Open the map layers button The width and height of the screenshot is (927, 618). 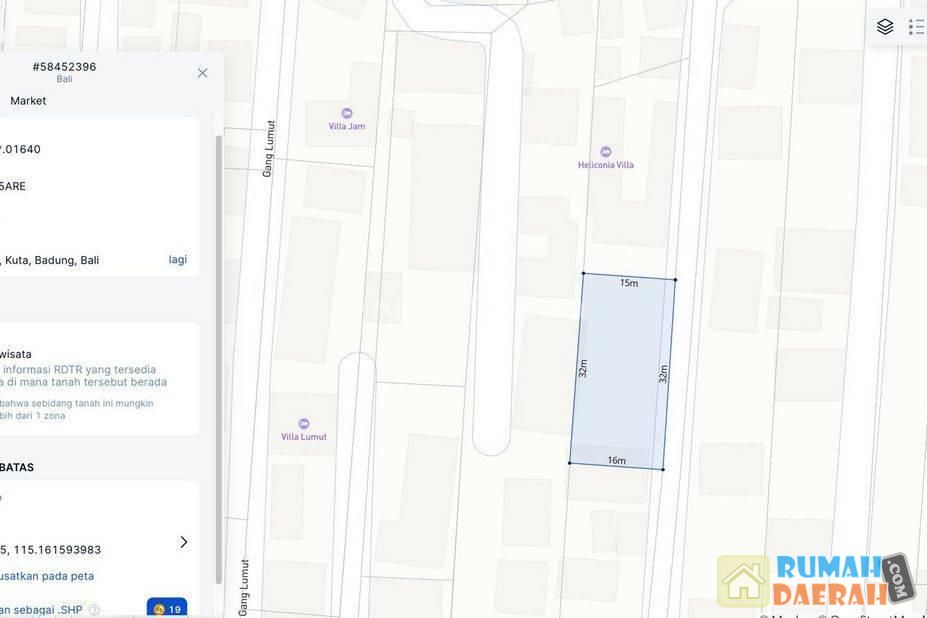tap(885, 27)
